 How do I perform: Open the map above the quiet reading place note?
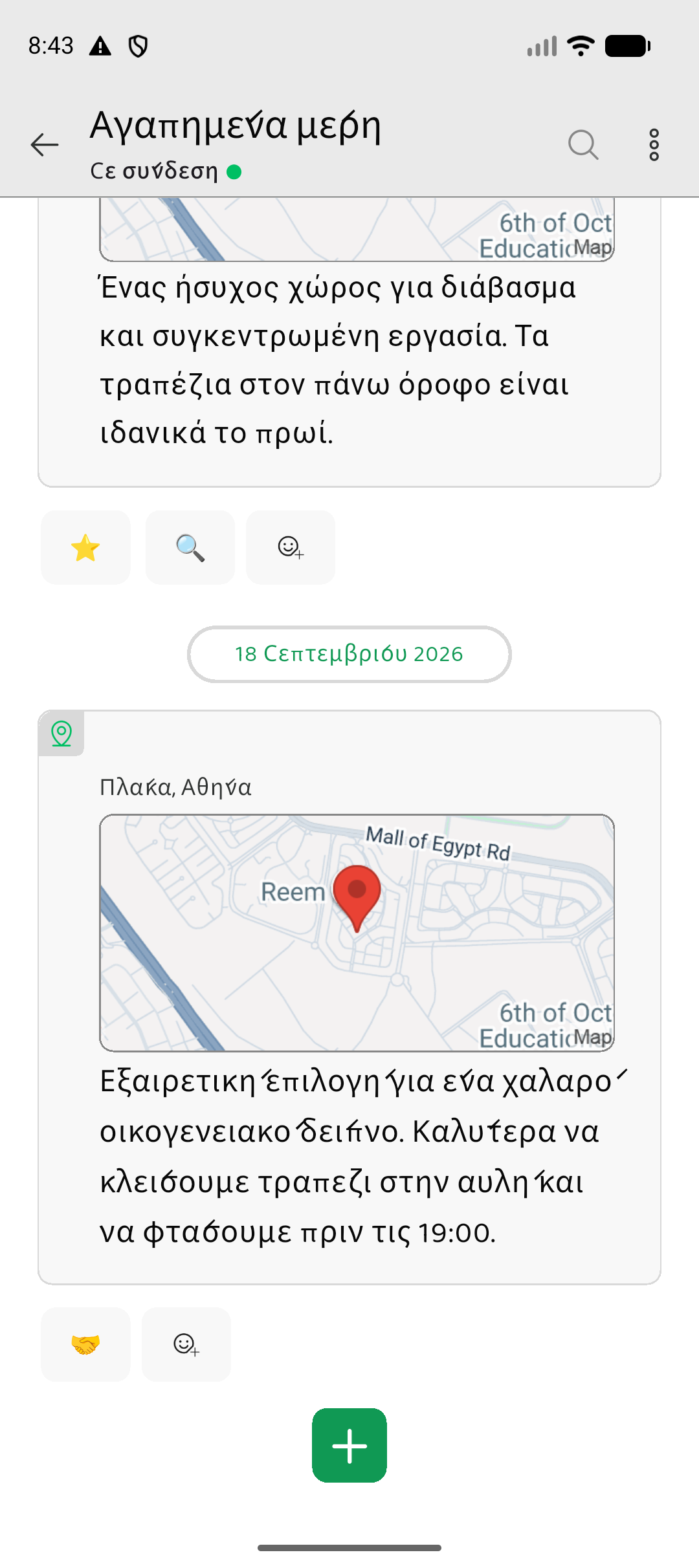coord(357,229)
